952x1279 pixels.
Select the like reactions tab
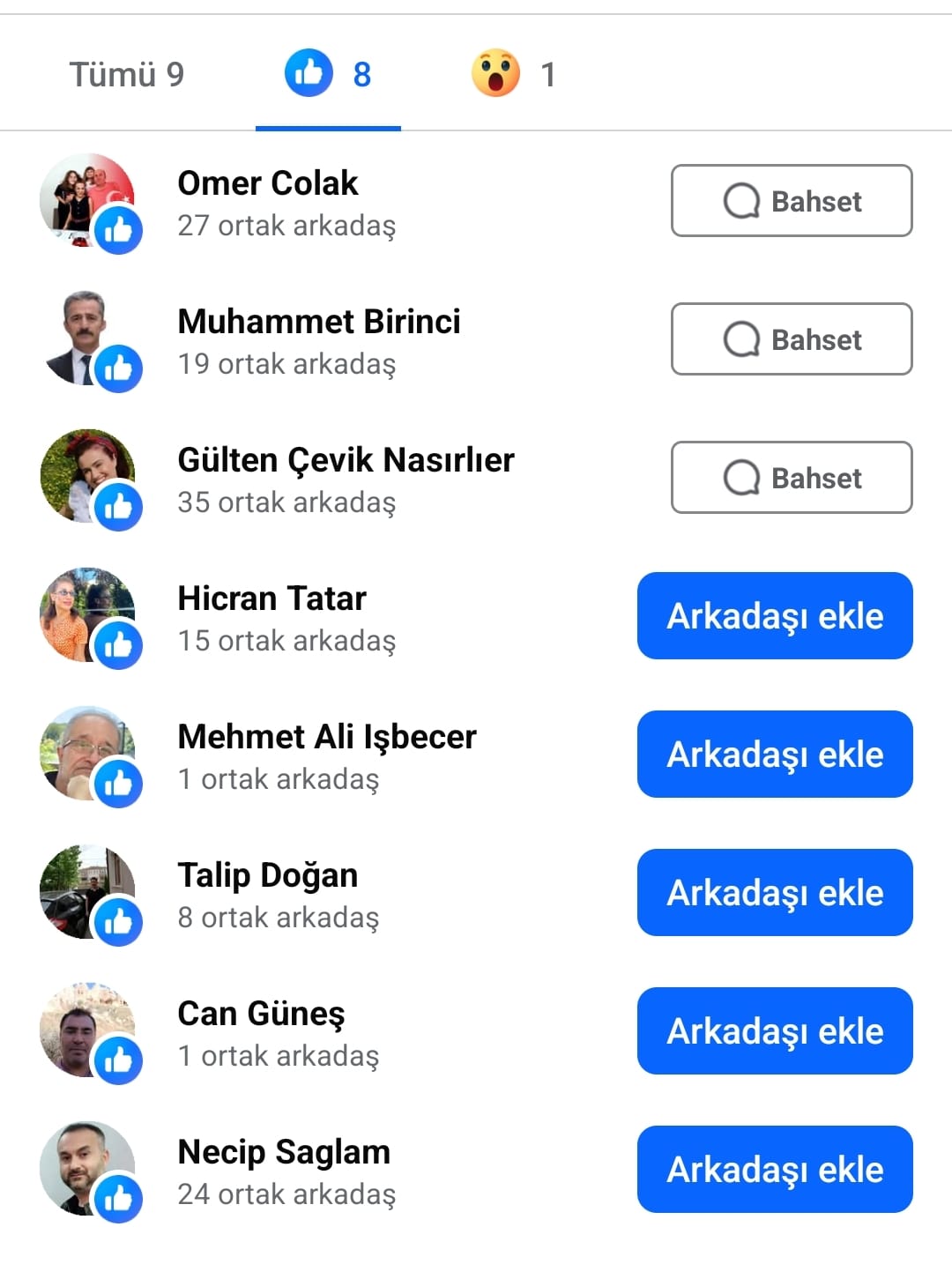(328, 75)
